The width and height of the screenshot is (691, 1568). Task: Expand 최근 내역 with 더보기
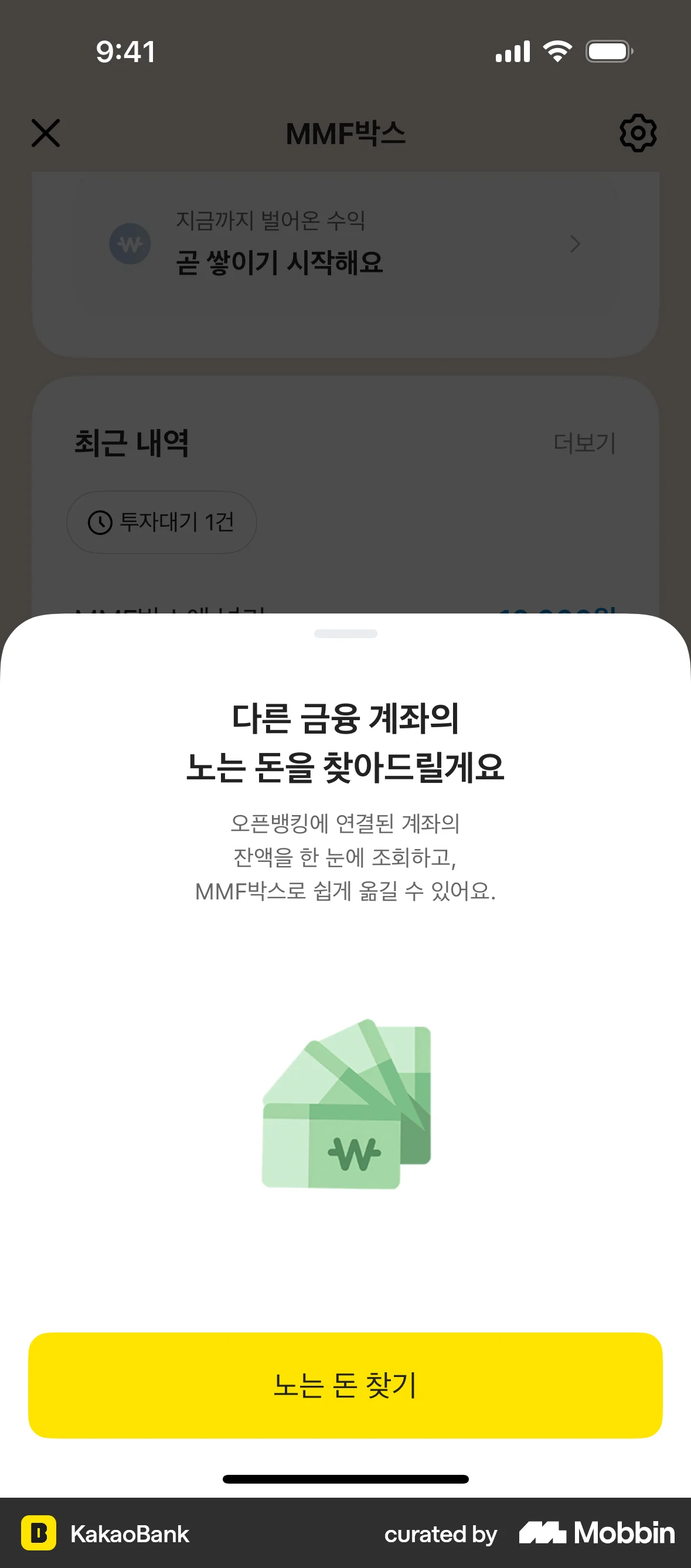[x=585, y=445]
